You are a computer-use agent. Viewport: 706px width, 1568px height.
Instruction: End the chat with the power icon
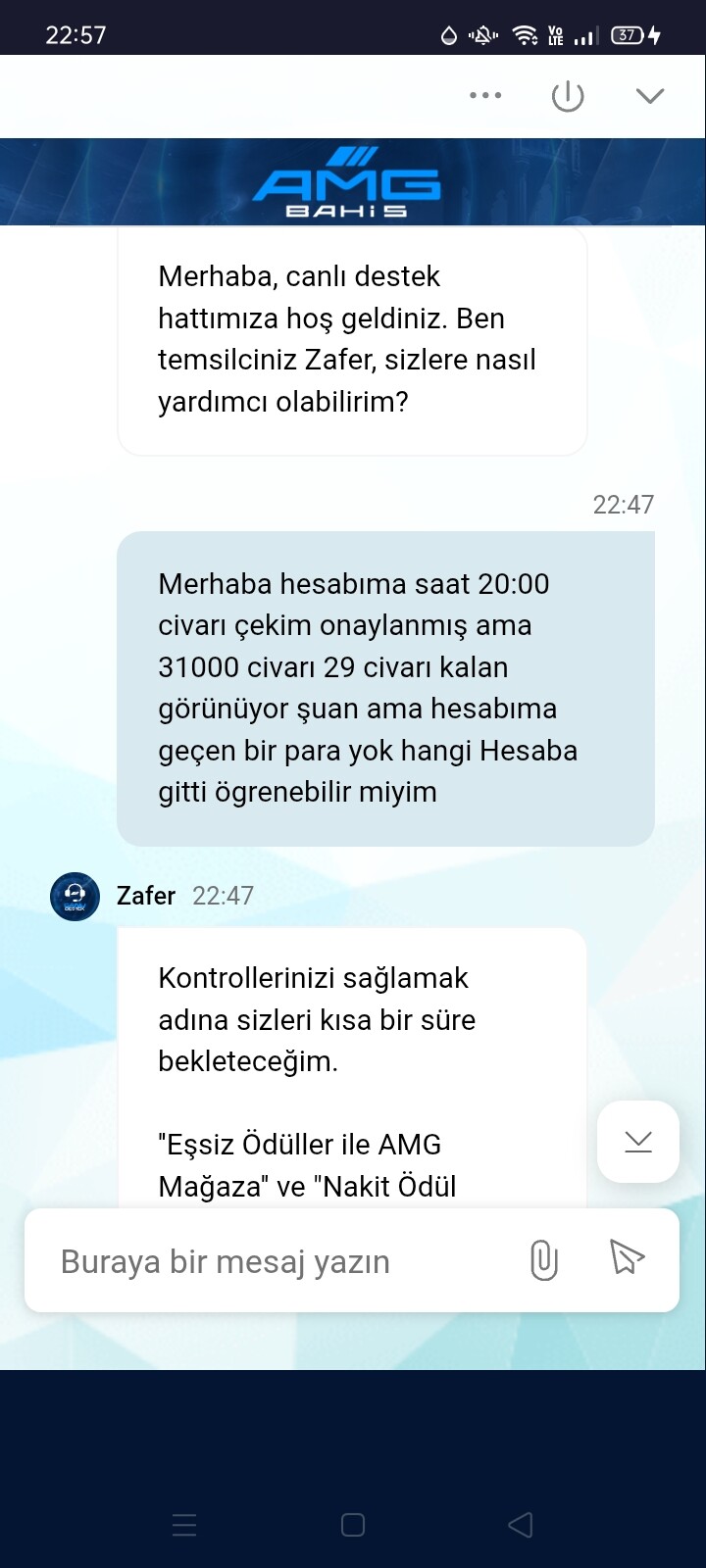coord(568,96)
